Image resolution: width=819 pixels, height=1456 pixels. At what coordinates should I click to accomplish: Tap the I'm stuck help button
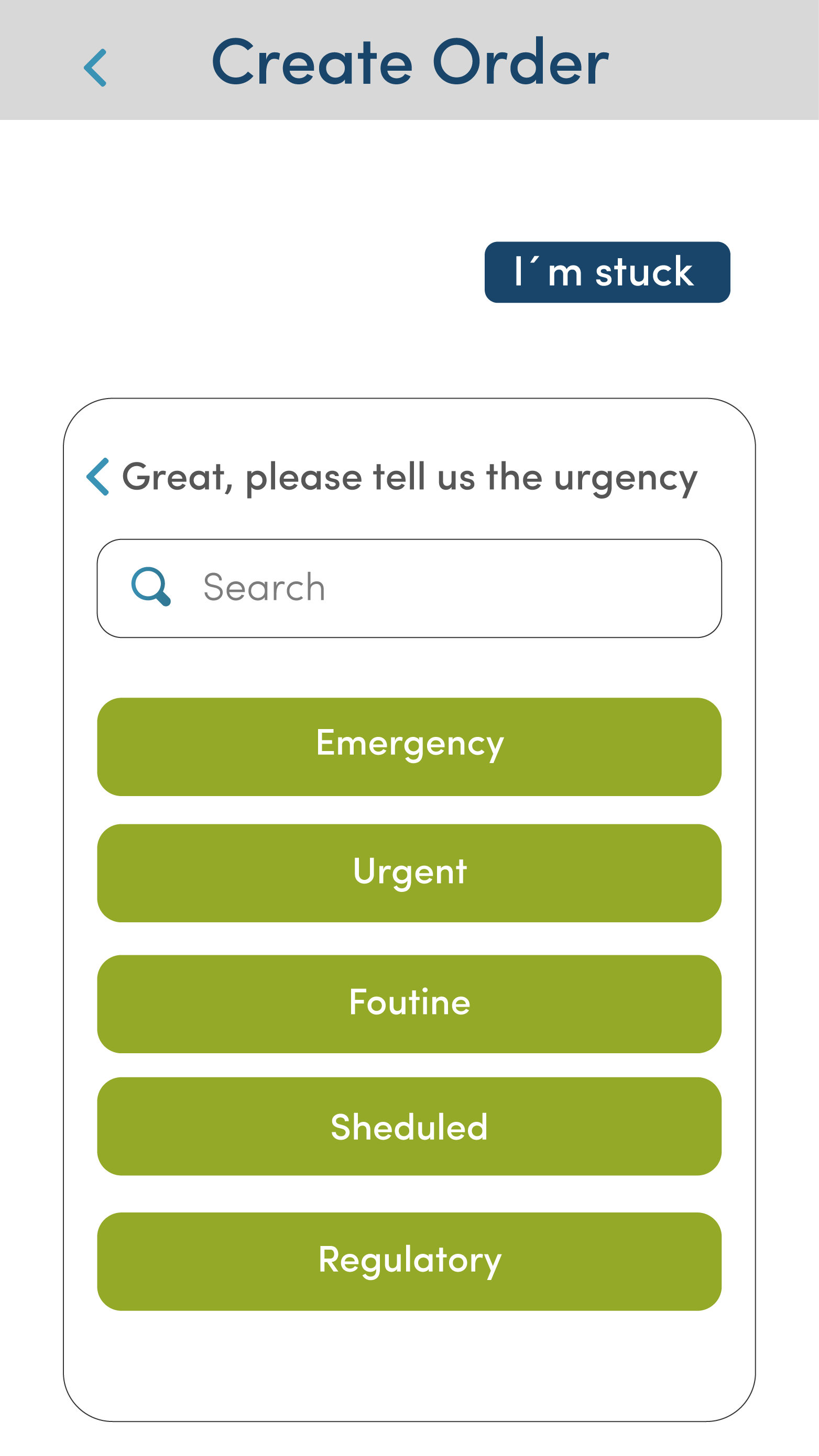(x=607, y=272)
